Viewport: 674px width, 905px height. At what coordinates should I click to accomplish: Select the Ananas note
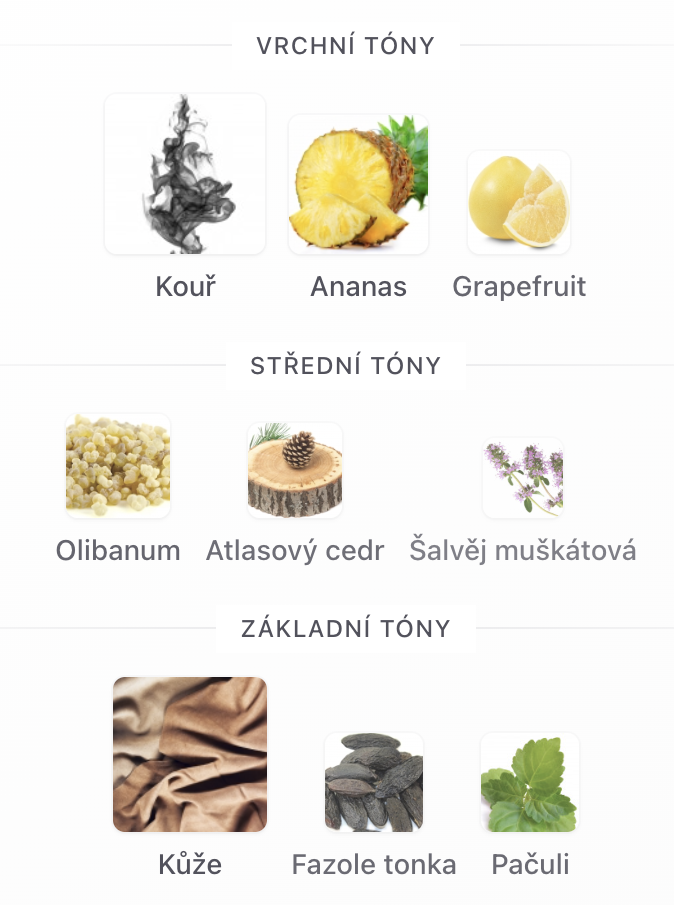tap(358, 185)
